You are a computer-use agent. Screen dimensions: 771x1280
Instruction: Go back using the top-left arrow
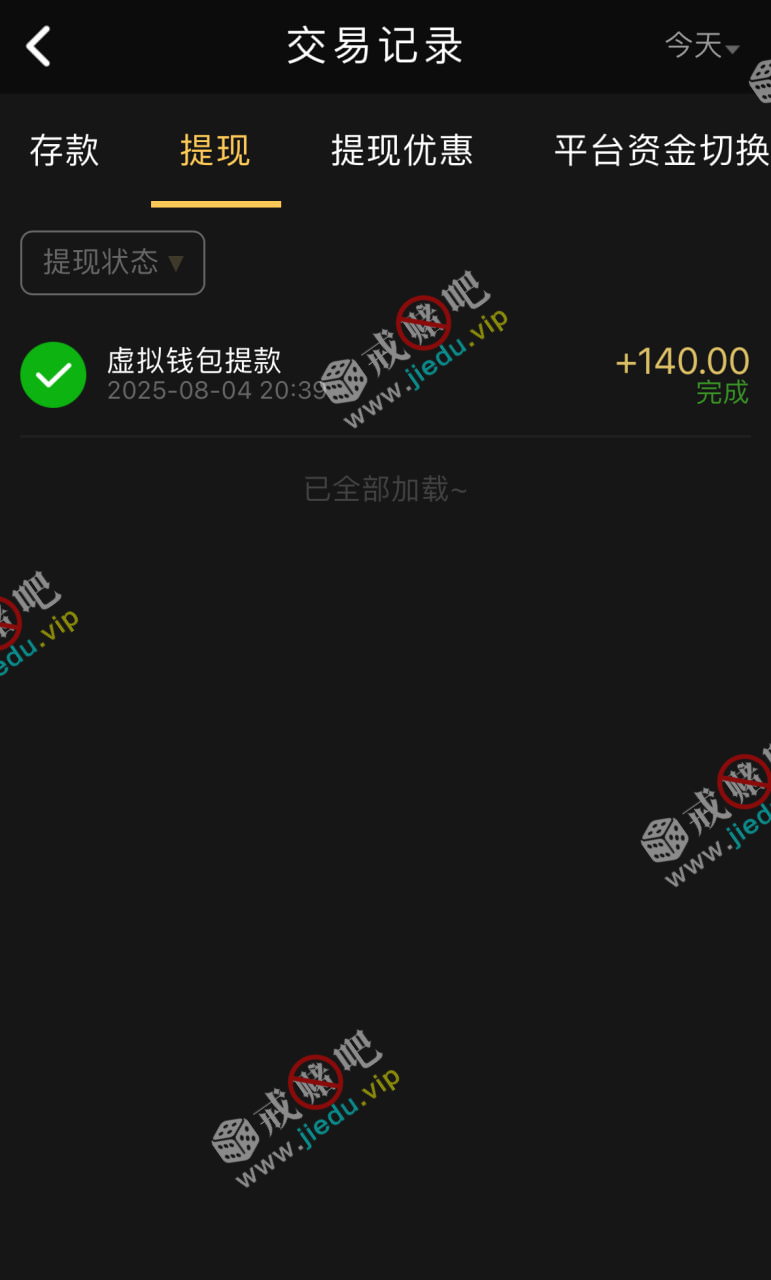(x=38, y=46)
